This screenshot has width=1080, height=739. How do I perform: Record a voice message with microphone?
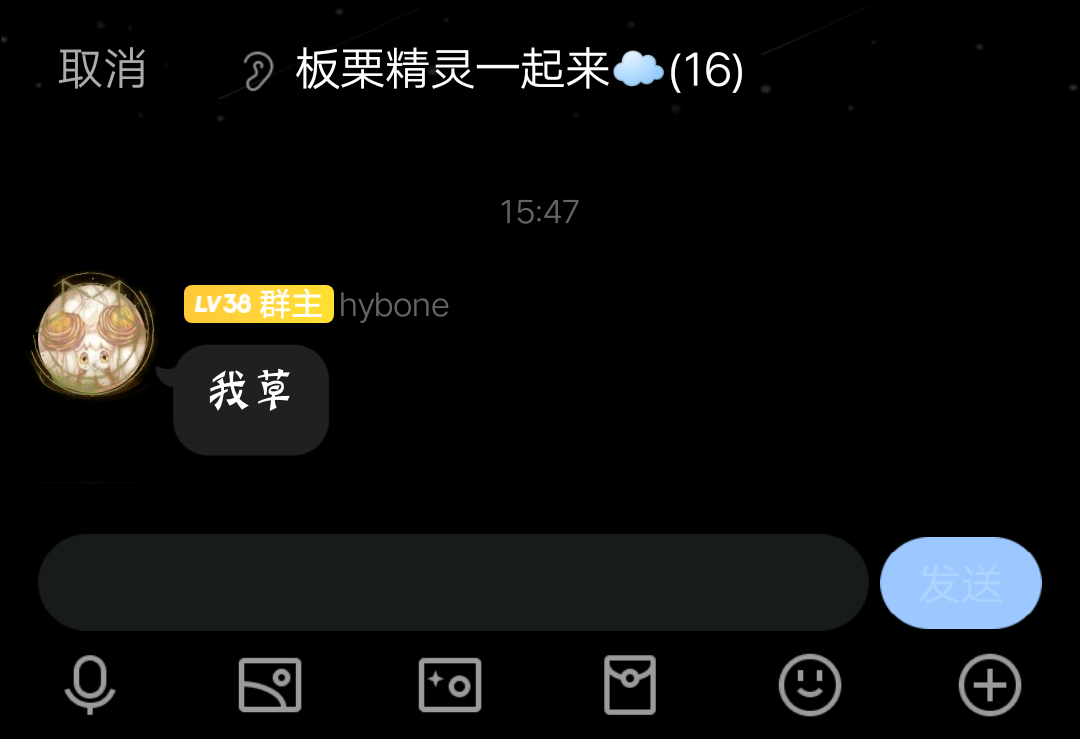(90, 686)
